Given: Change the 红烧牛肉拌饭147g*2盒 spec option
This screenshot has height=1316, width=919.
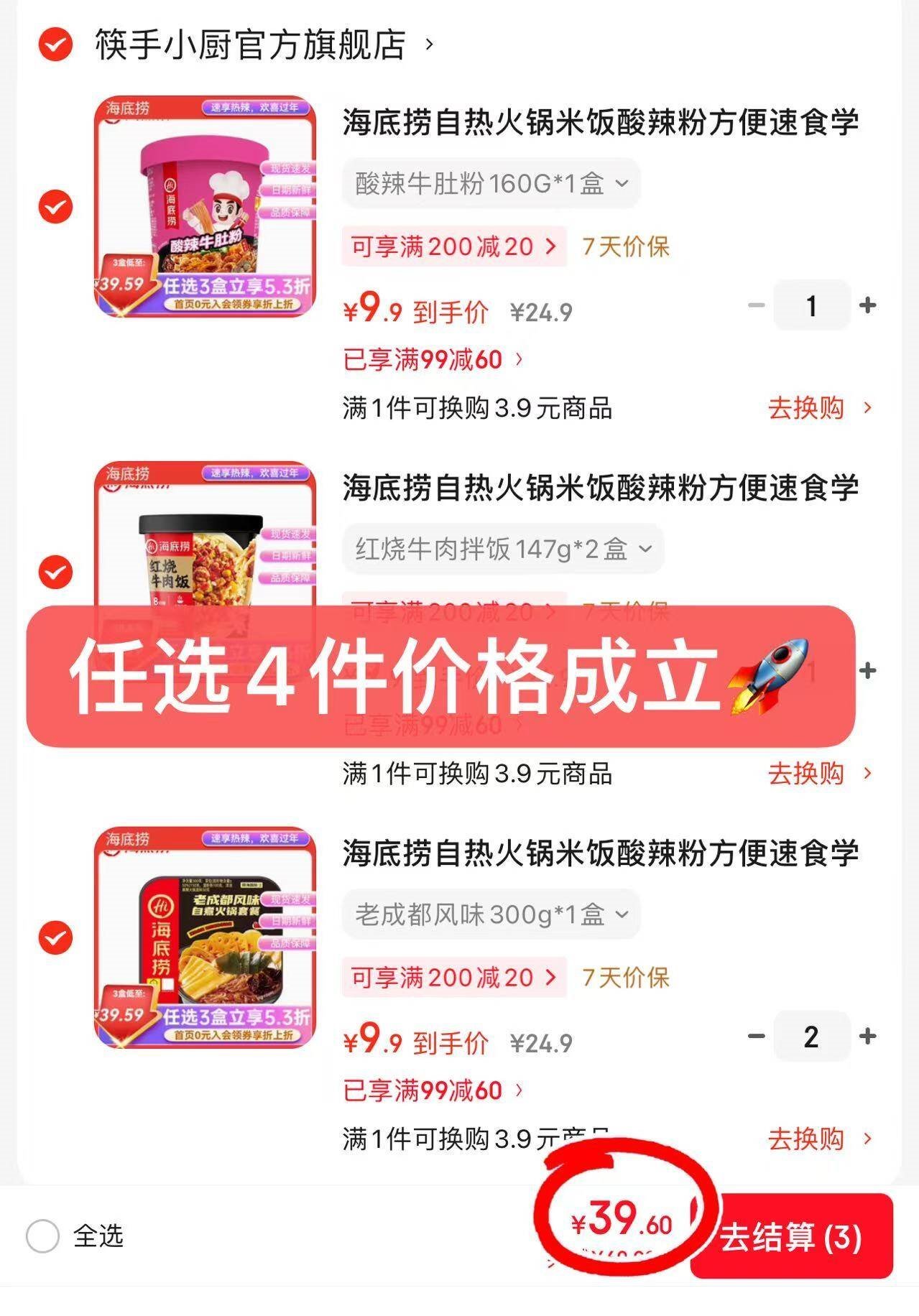Looking at the screenshot, I should (503, 550).
